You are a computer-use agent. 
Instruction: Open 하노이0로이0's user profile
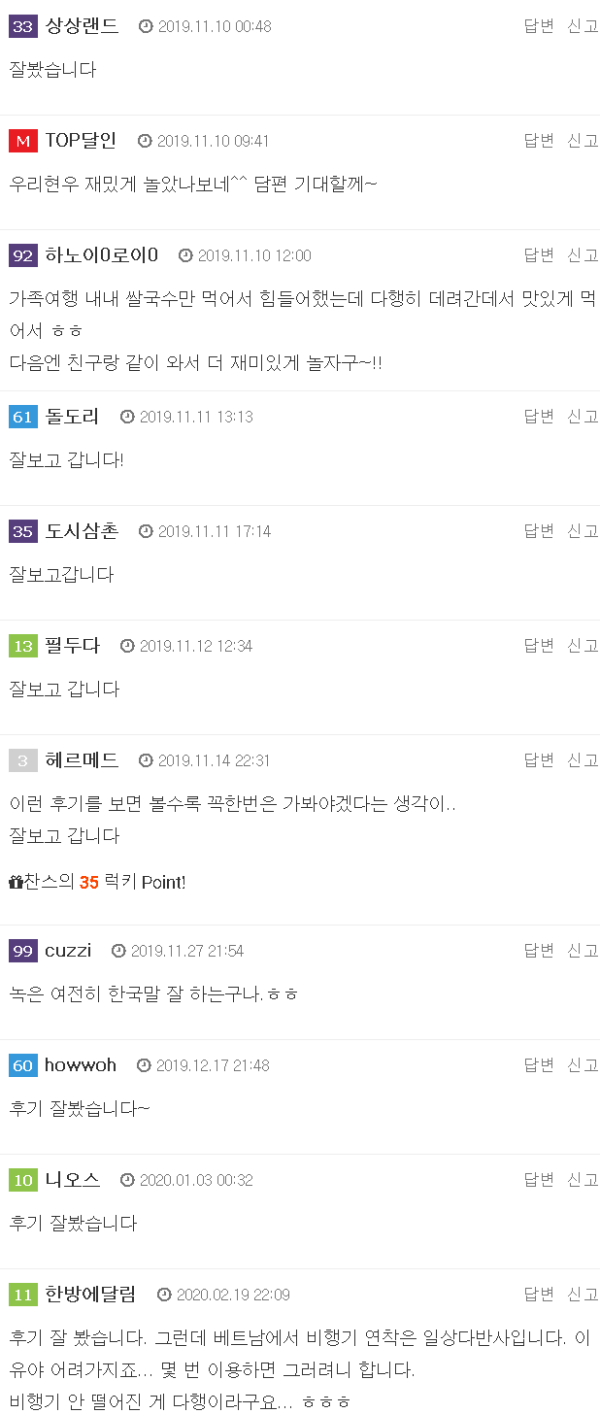101,255
